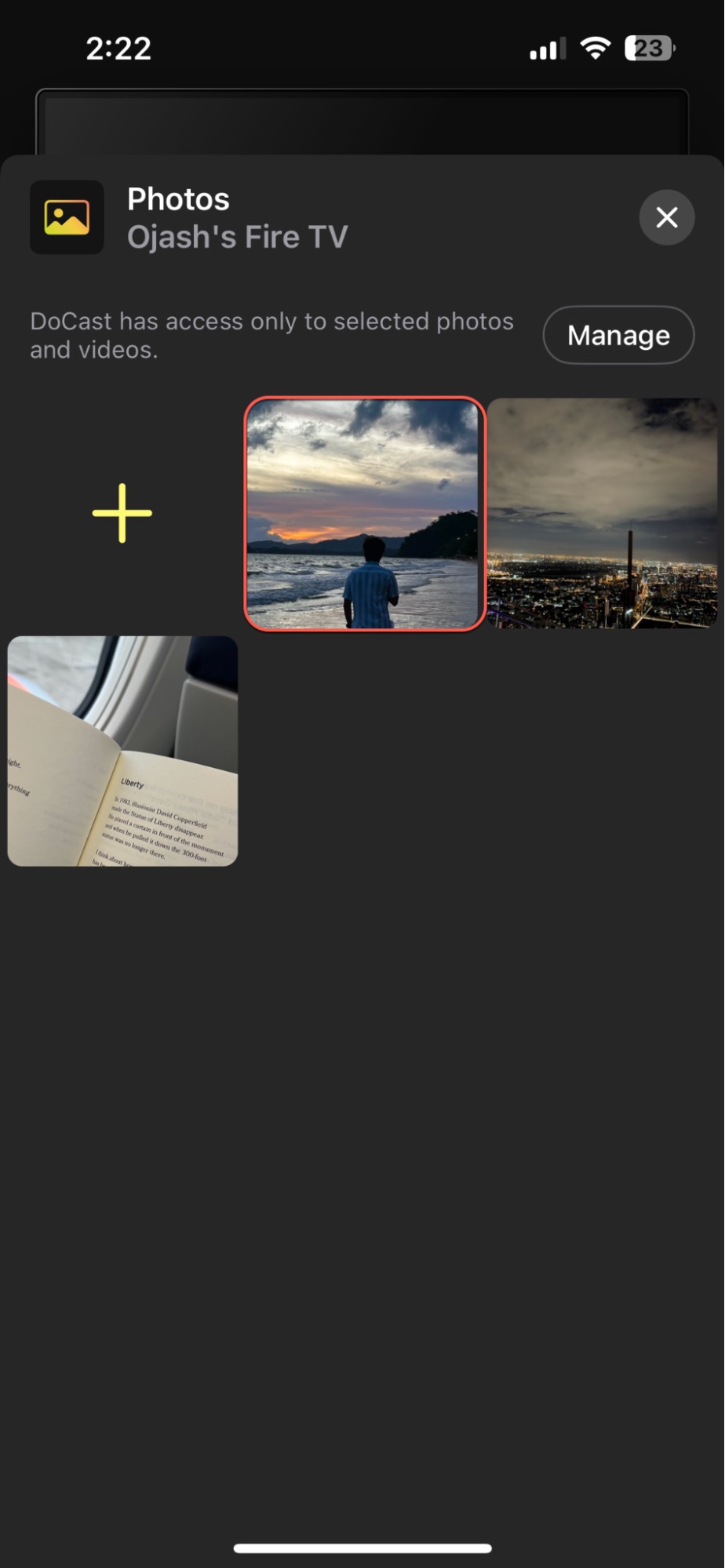Image resolution: width=725 pixels, height=1568 pixels.
Task: Tap the yellow plus to add photos
Action: pyautogui.click(x=122, y=514)
